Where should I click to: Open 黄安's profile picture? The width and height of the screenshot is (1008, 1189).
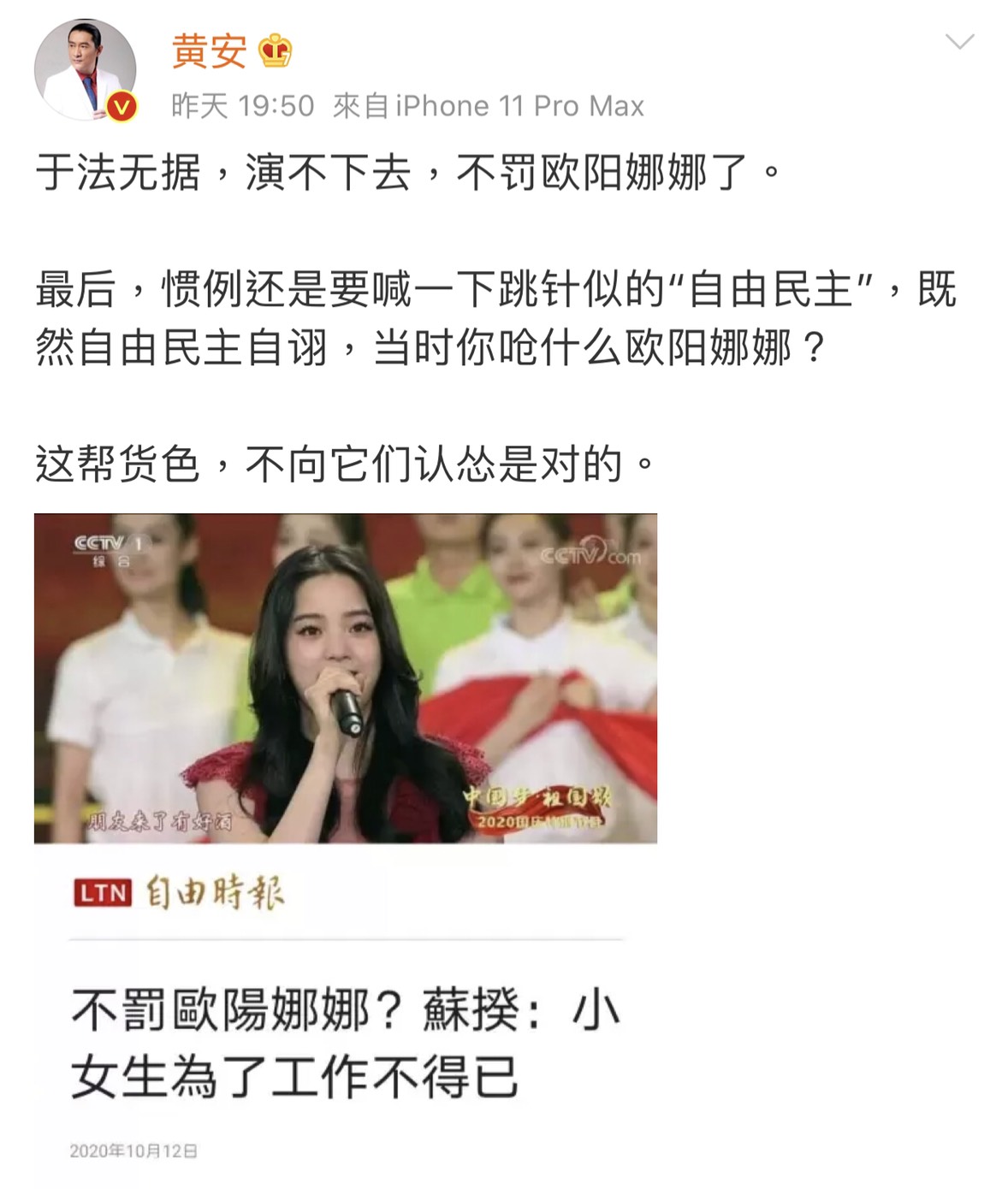coord(85,69)
